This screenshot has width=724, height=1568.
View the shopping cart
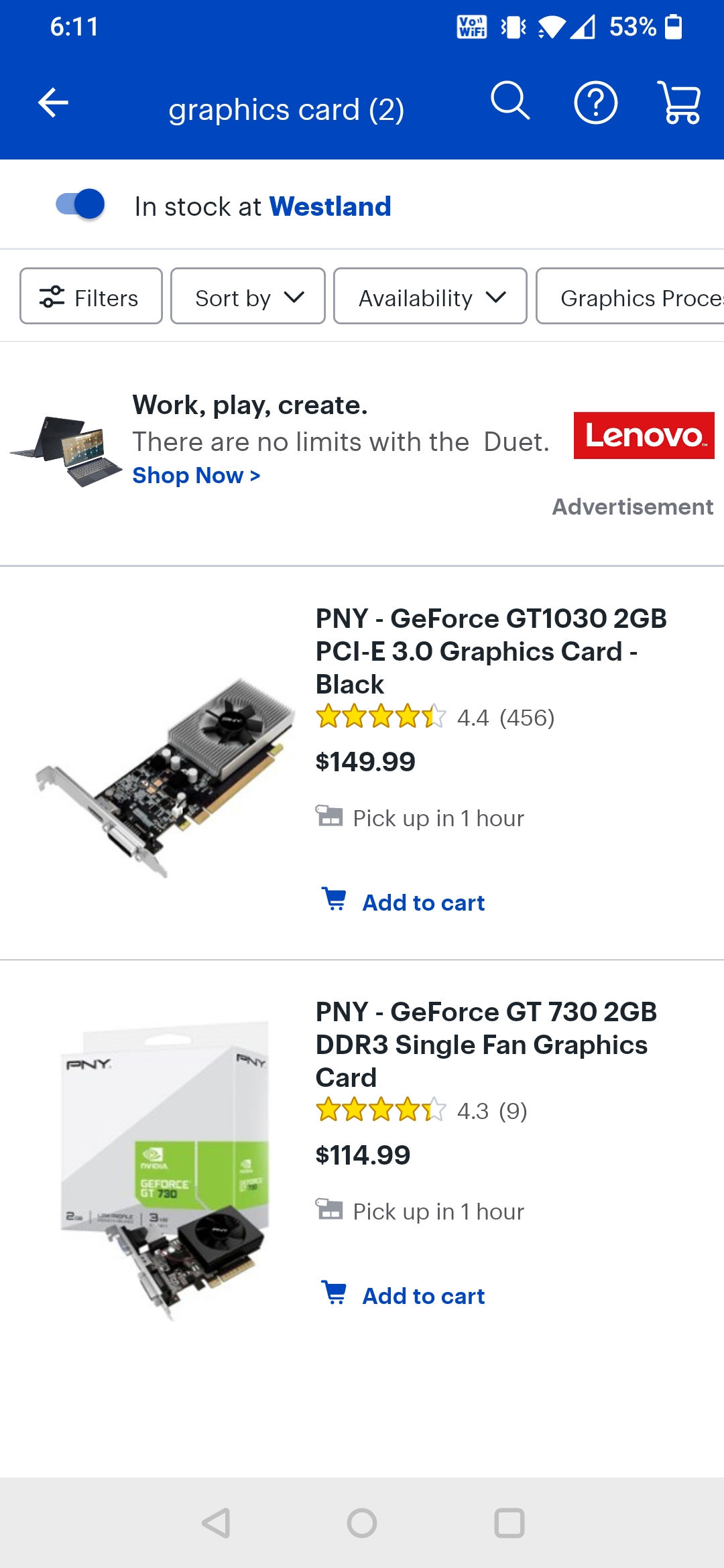point(680,103)
